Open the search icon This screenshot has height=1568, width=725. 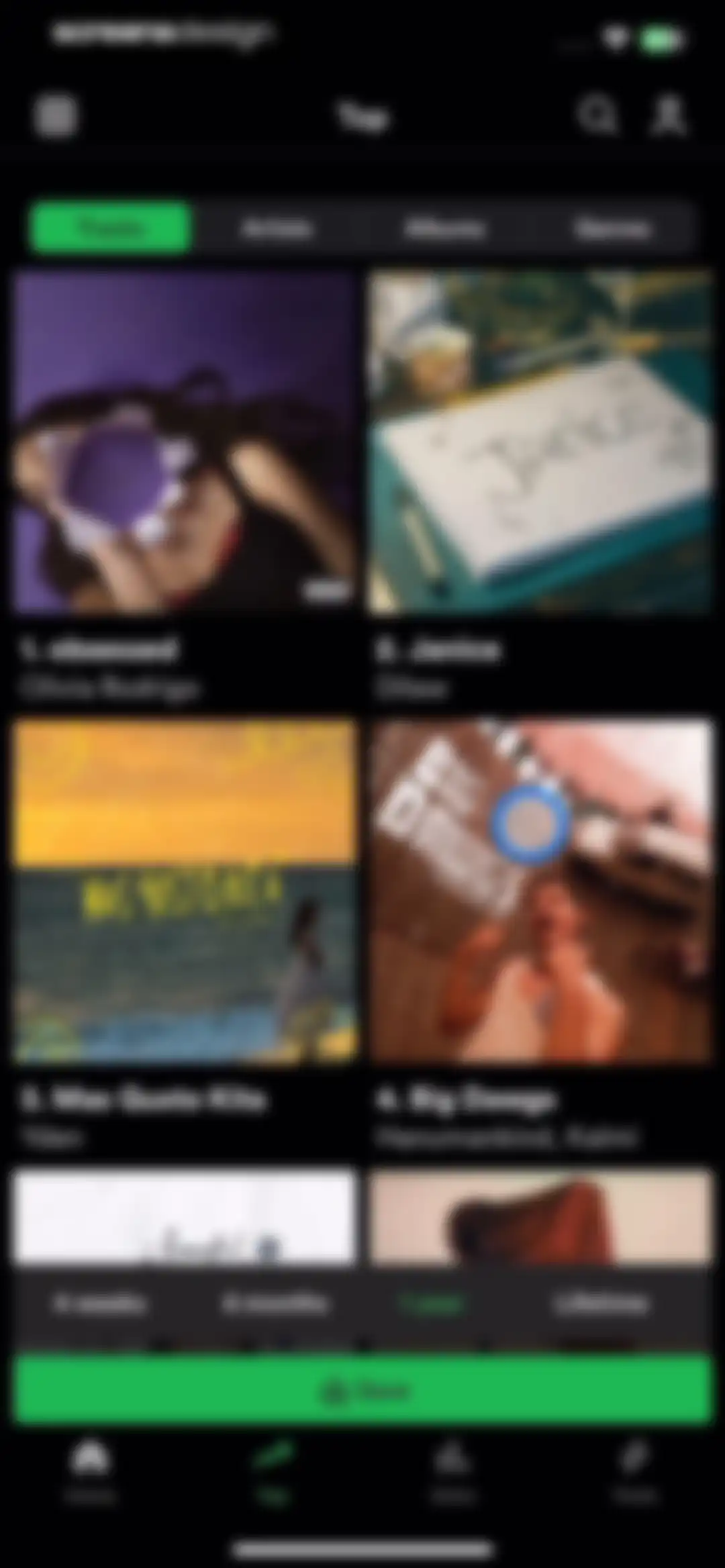click(x=597, y=115)
